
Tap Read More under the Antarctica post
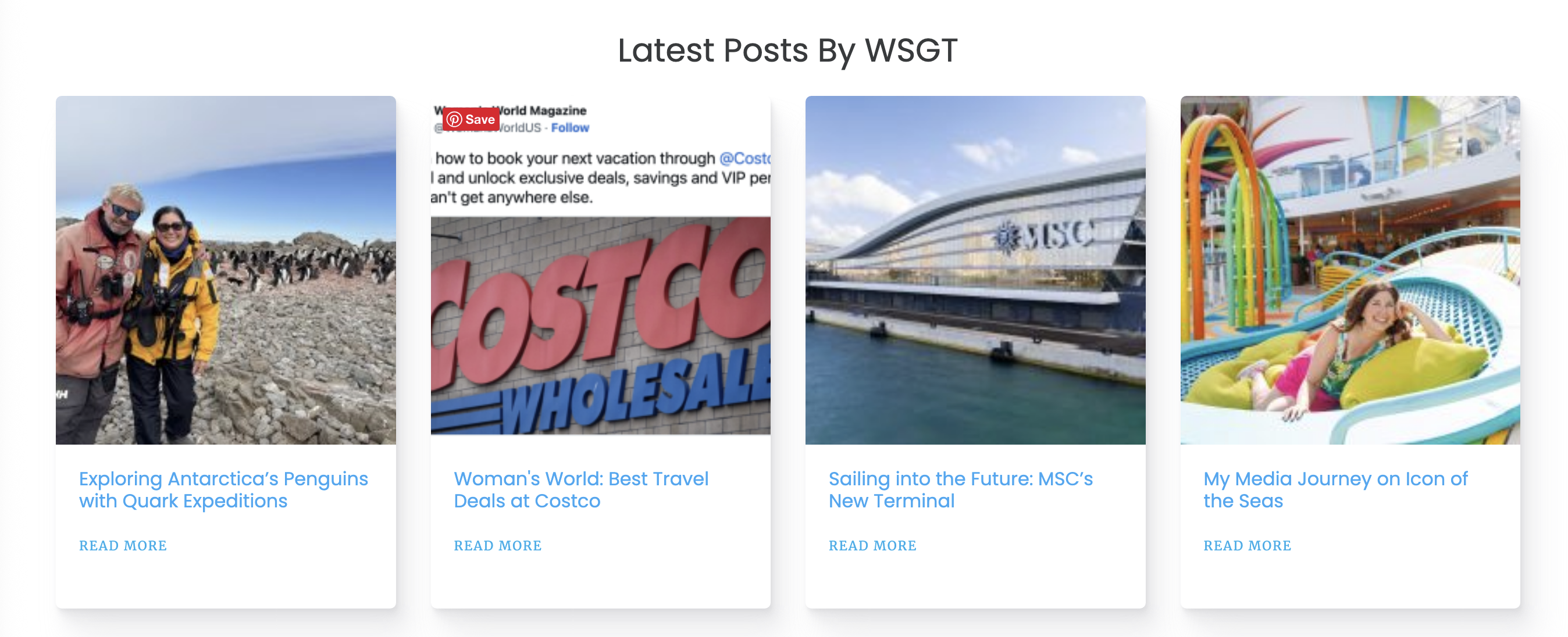(x=123, y=546)
